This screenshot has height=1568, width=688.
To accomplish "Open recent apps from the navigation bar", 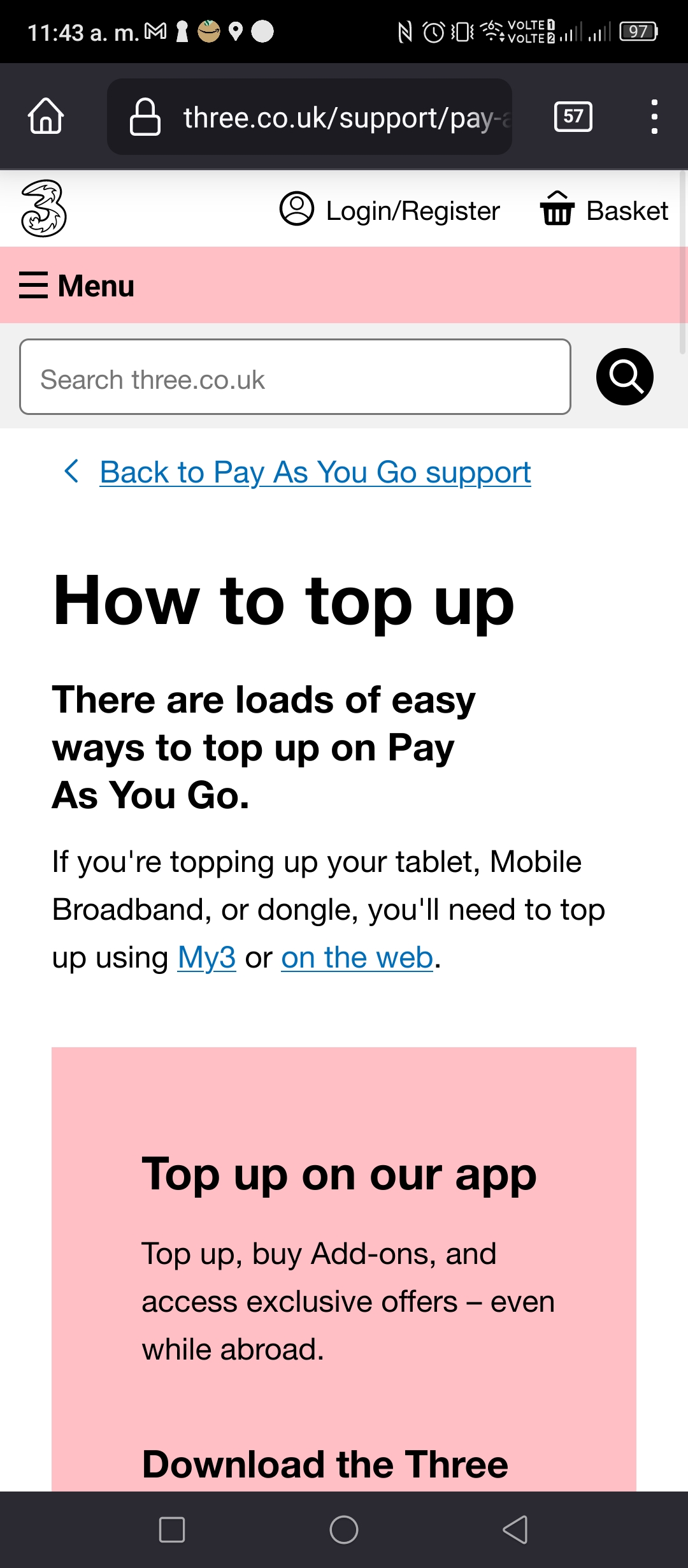I will pyautogui.click(x=172, y=1530).
